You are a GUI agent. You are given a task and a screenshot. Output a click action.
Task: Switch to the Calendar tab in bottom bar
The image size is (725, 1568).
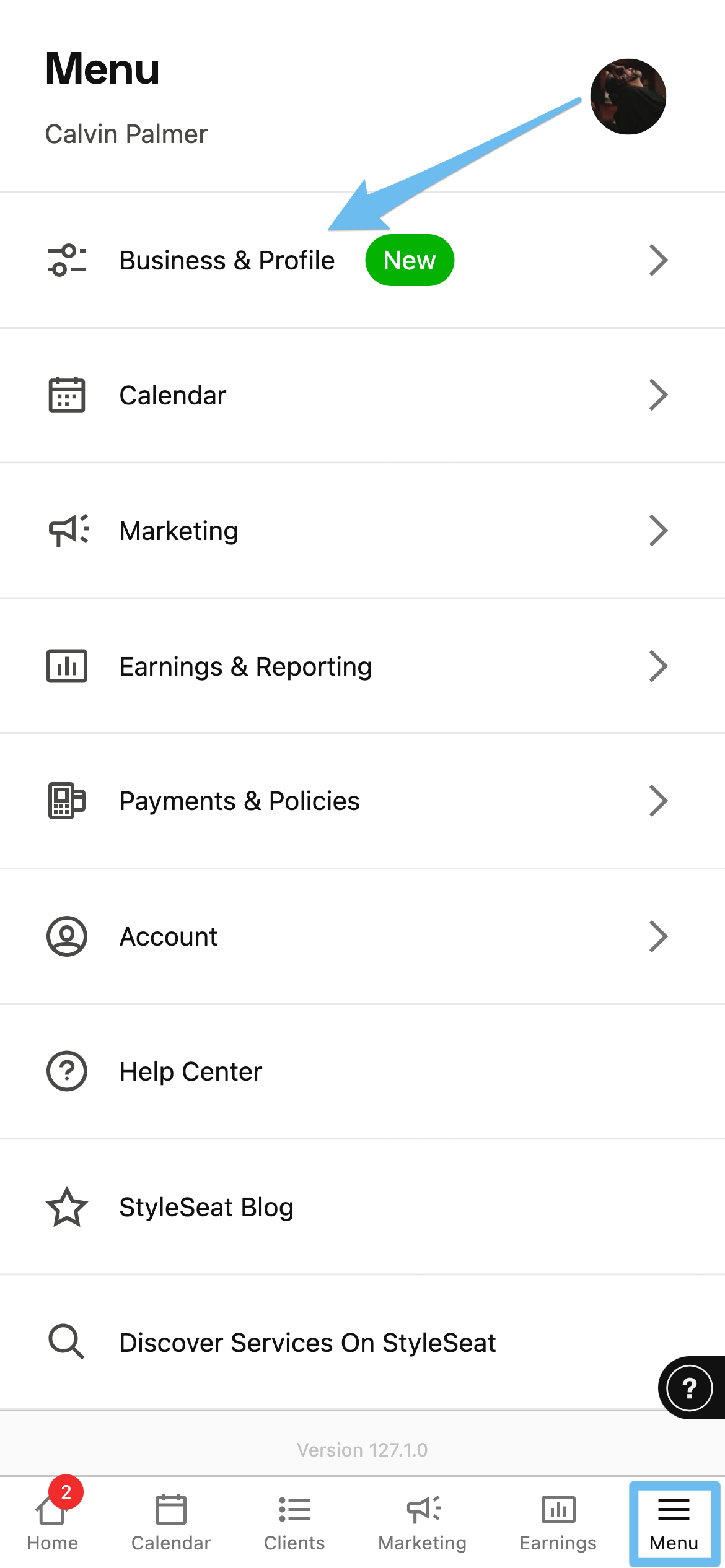click(x=171, y=1522)
